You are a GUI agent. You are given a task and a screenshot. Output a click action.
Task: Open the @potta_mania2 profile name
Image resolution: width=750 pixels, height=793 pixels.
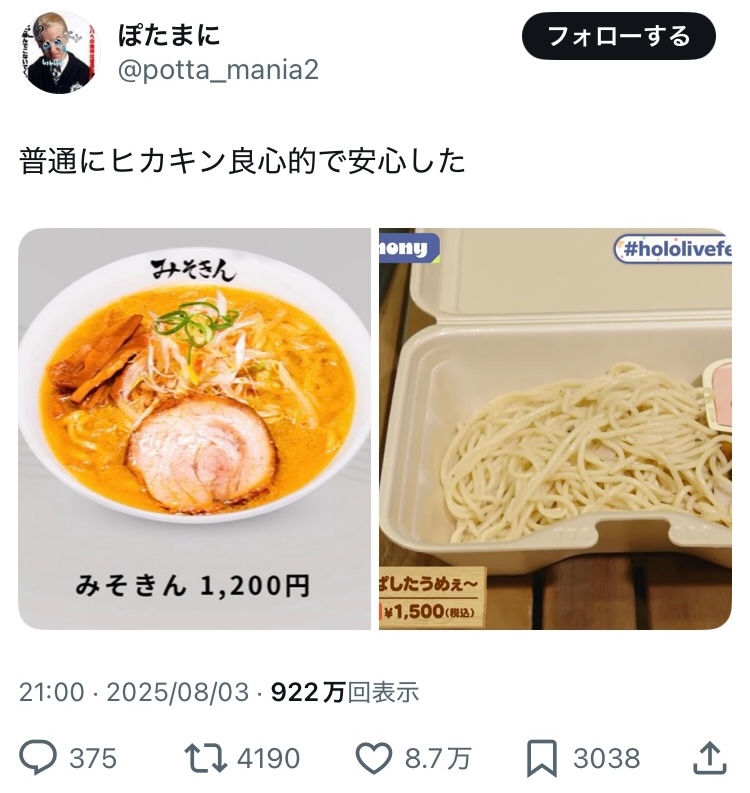point(218,72)
